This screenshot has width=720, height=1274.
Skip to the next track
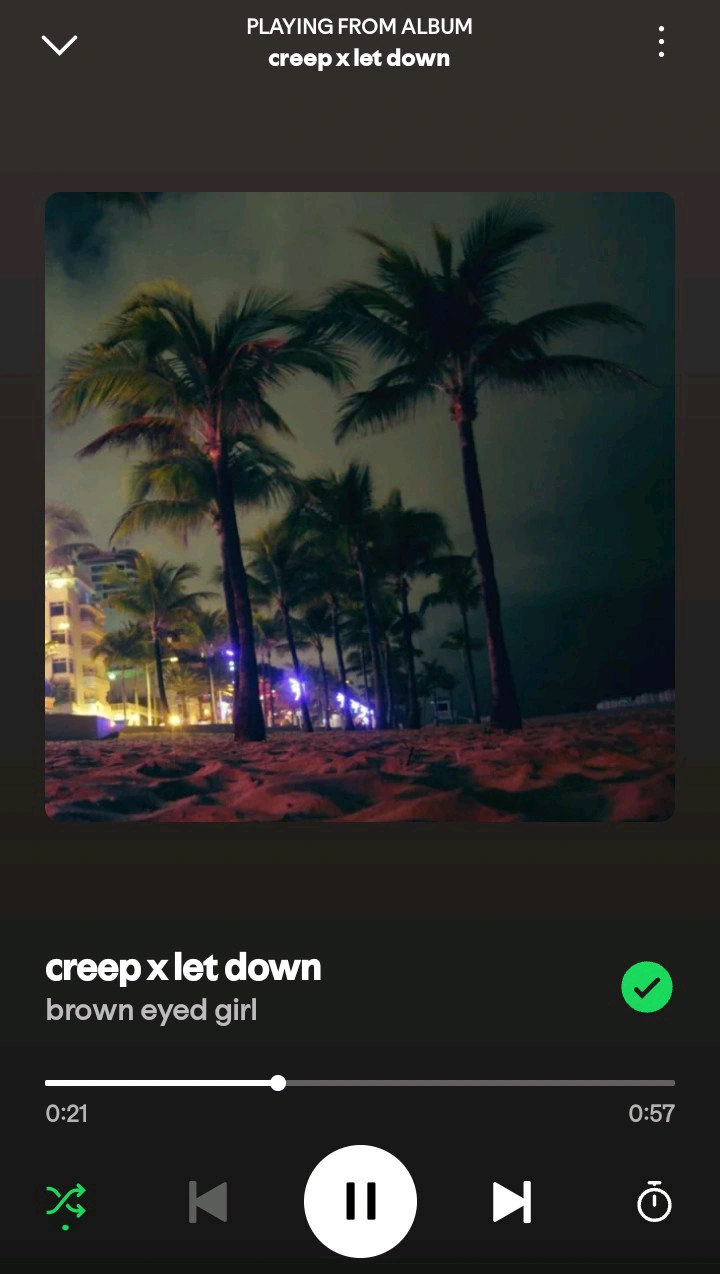pos(511,1202)
